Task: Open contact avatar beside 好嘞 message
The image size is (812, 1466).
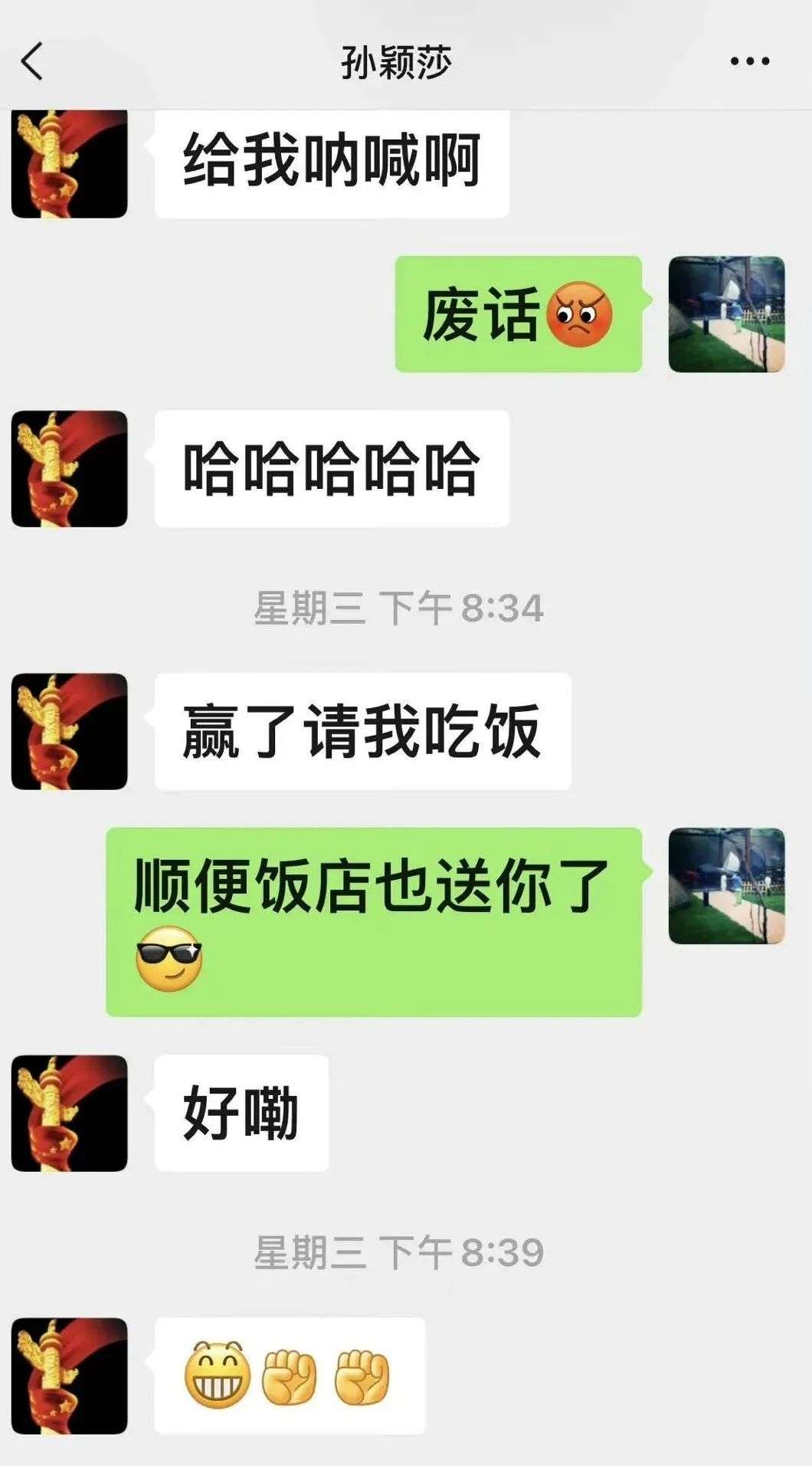Action: (69, 1113)
